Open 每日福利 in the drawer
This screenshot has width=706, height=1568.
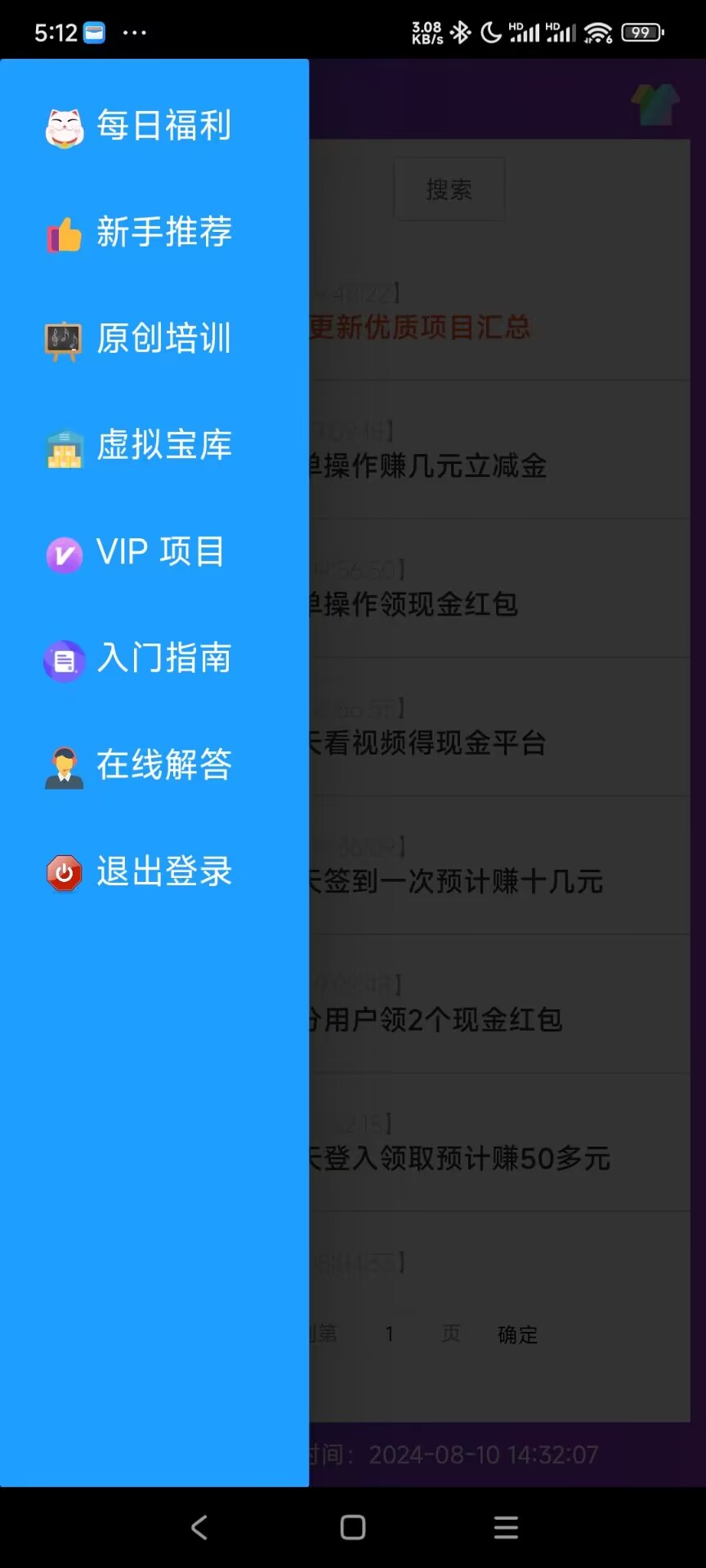click(x=139, y=127)
